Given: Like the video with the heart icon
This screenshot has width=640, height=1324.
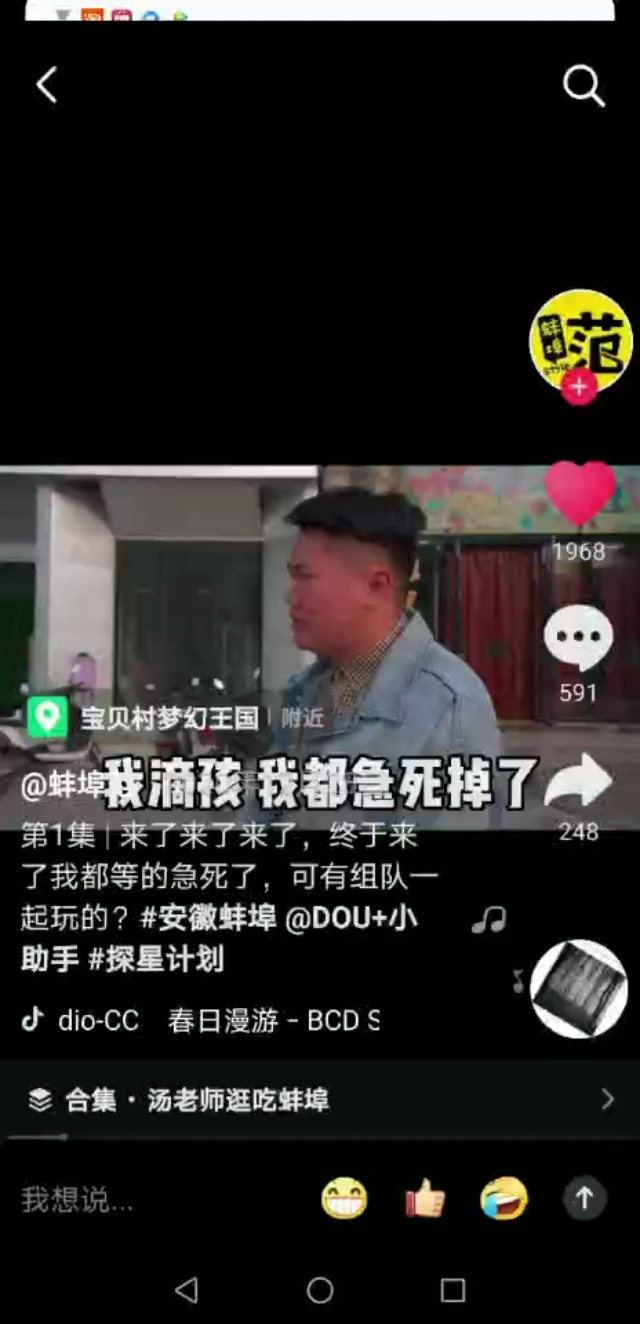Looking at the screenshot, I should [x=579, y=494].
